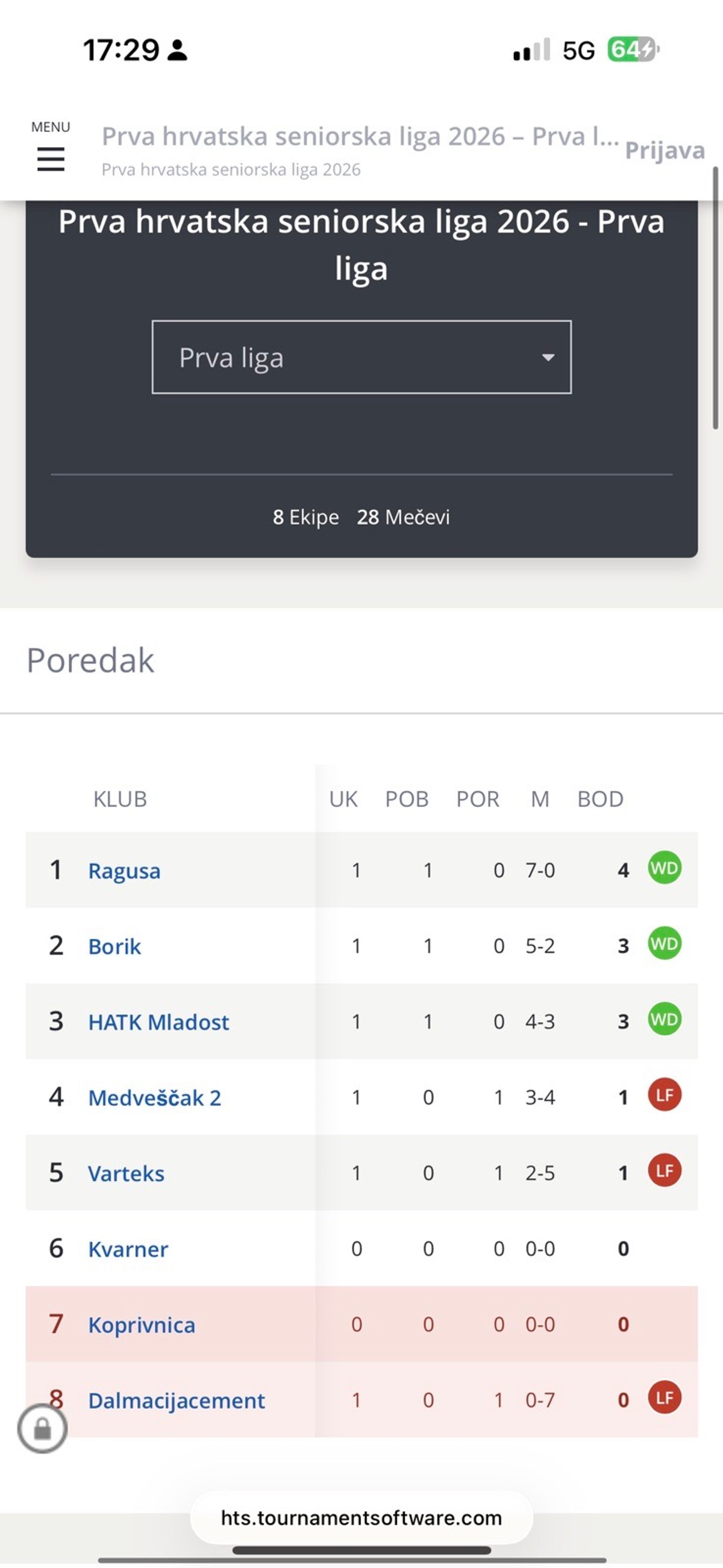Screen dimensions: 723x1568
Task: Click the KLUB column header
Action: [119, 799]
